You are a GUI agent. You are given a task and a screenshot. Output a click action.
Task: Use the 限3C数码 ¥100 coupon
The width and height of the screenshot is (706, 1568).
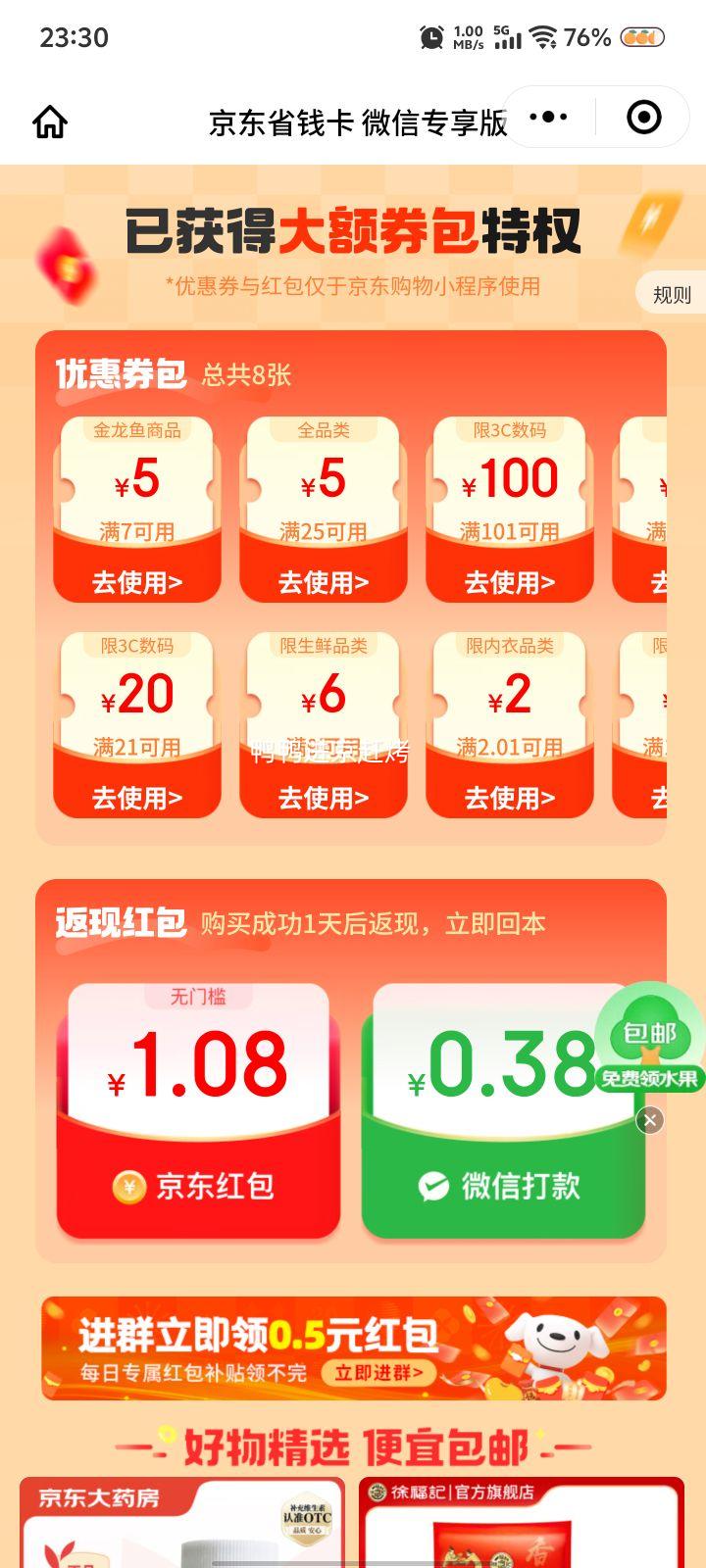510,582
